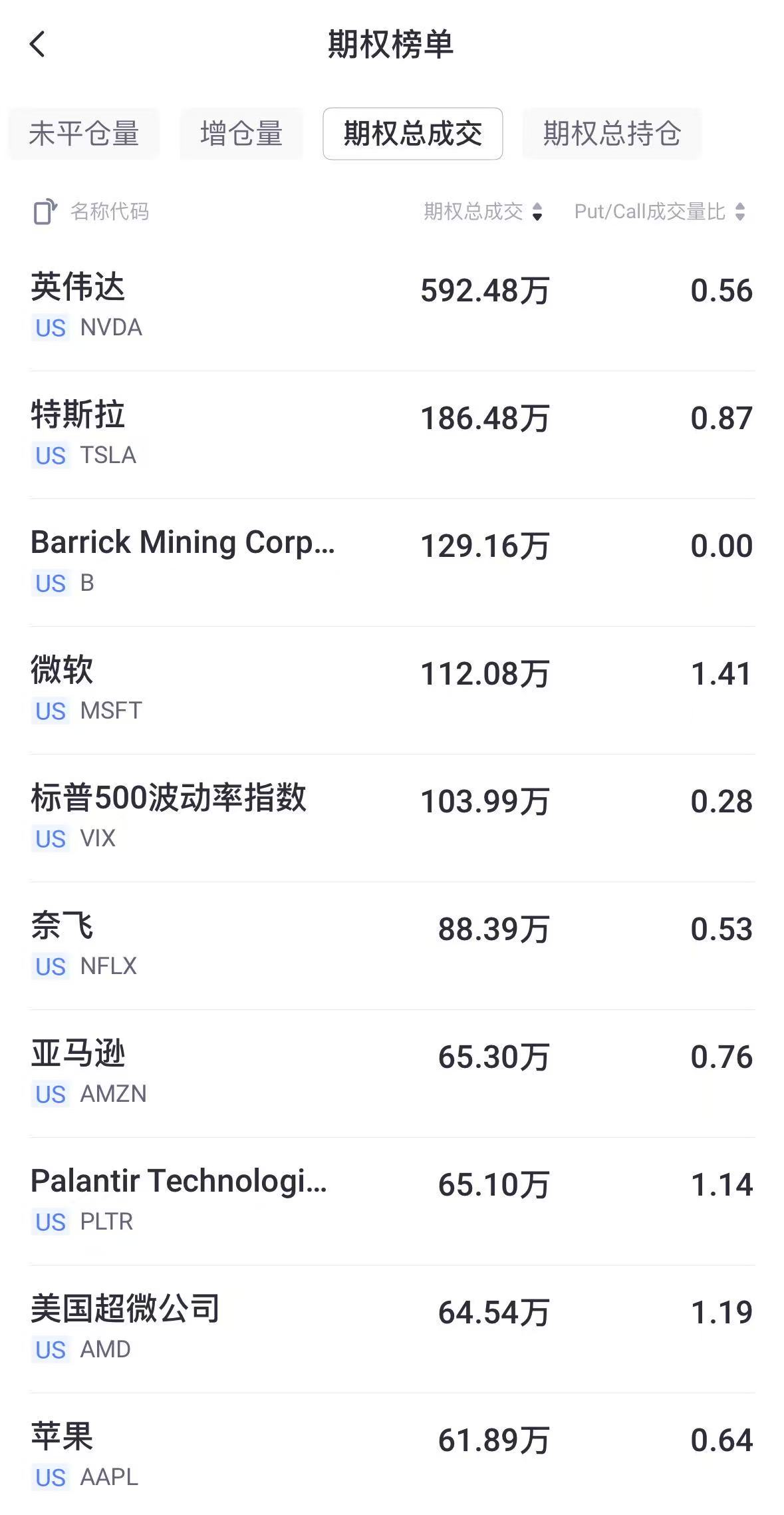This screenshot has width=784, height=1515.
Task: Open 美国超微公司 AMD
Action: point(392,1329)
